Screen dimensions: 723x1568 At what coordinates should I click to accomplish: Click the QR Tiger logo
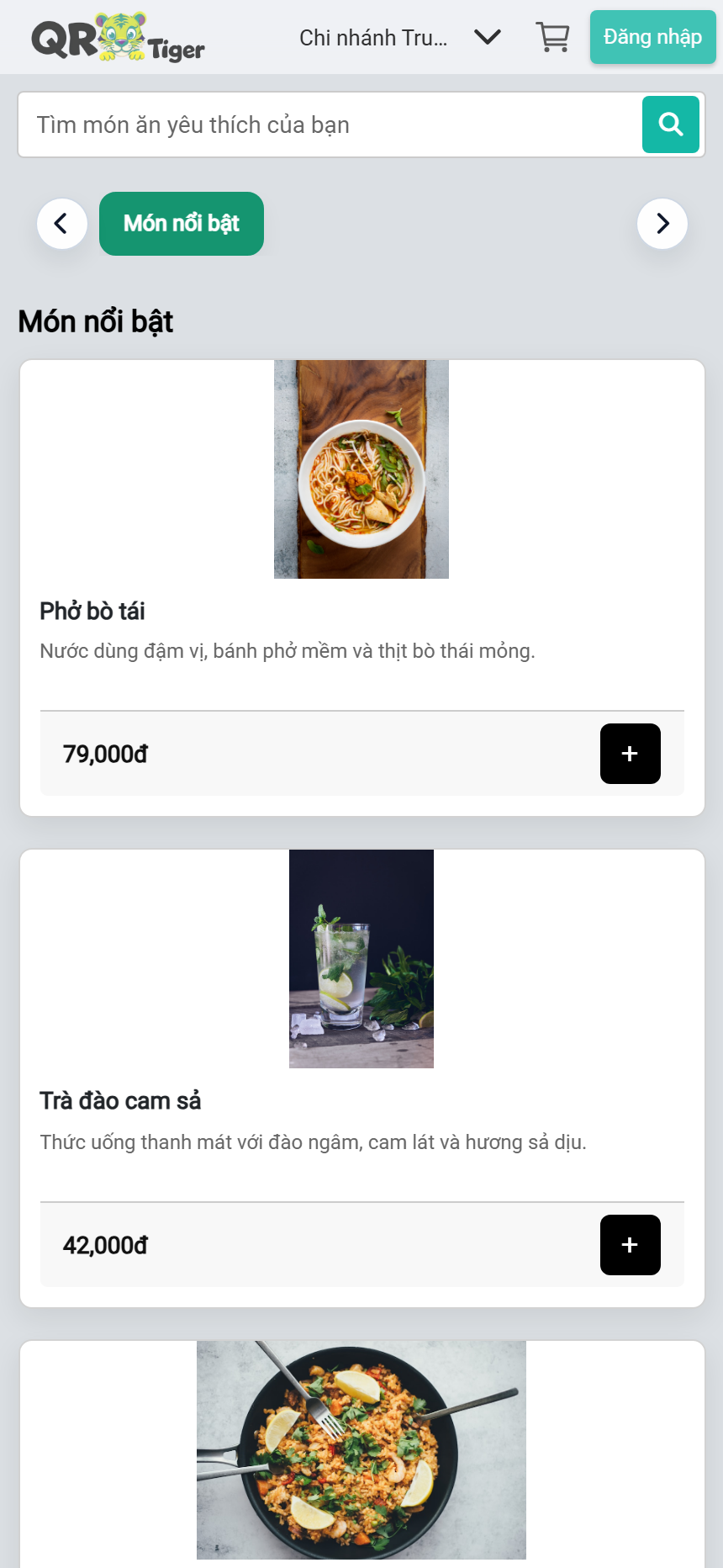pyautogui.click(x=117, y=37)
